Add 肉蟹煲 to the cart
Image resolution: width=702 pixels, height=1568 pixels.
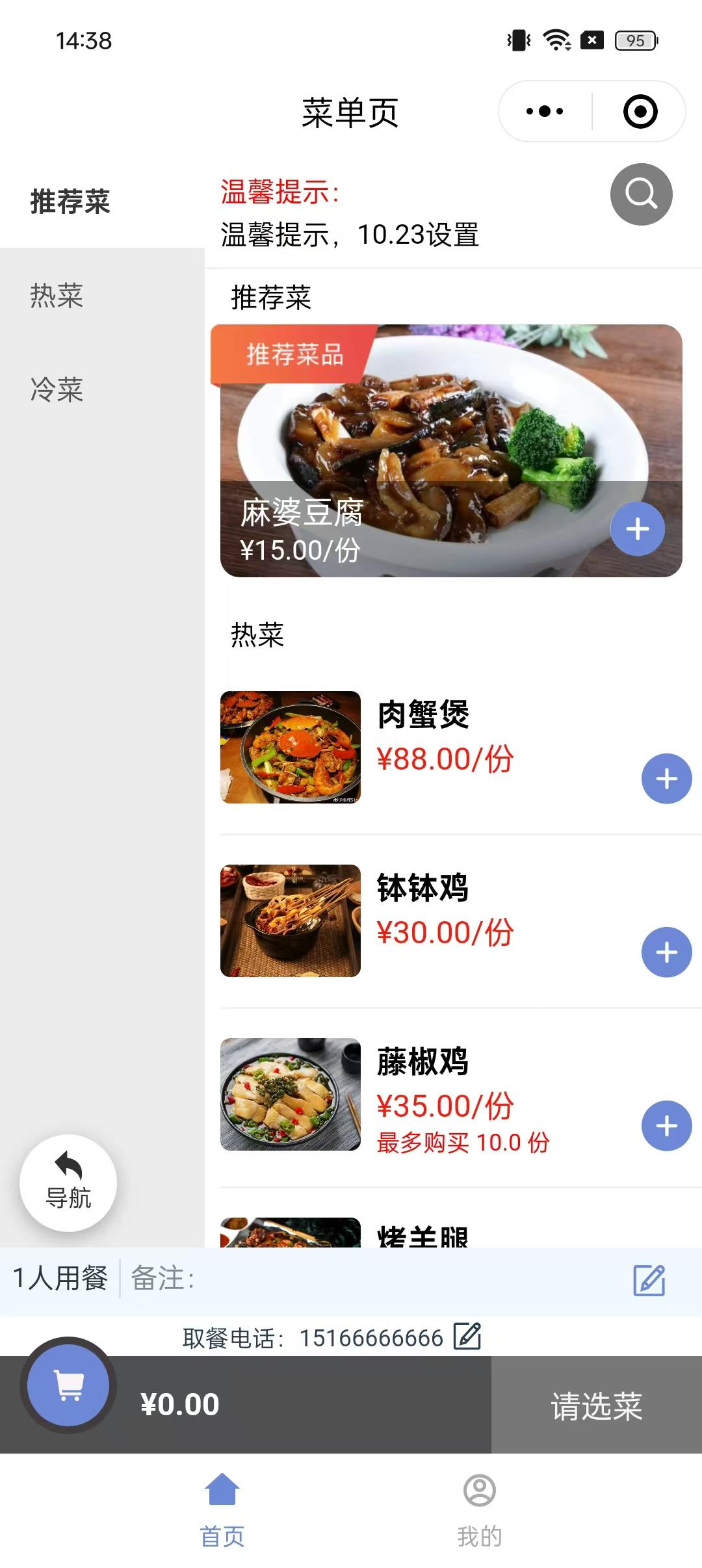pos(666,779)
